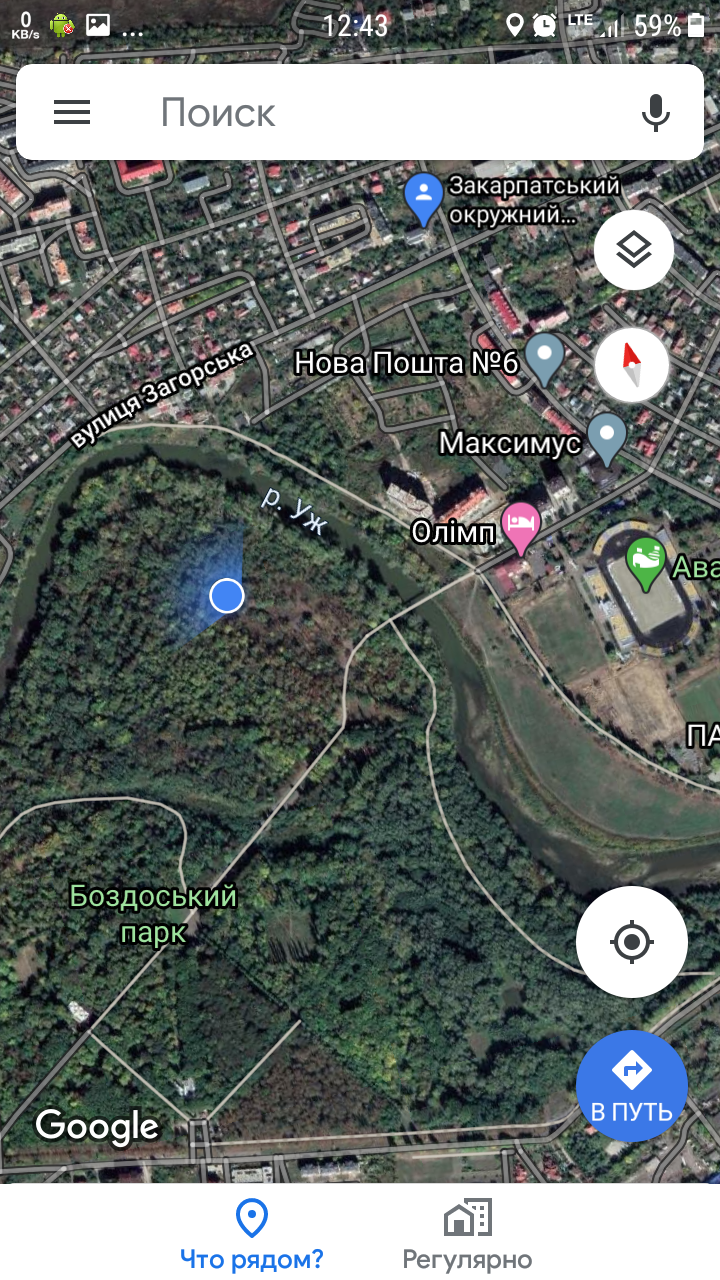
Task: Open the green stadium marker Ава
Action: click(645, 563)
